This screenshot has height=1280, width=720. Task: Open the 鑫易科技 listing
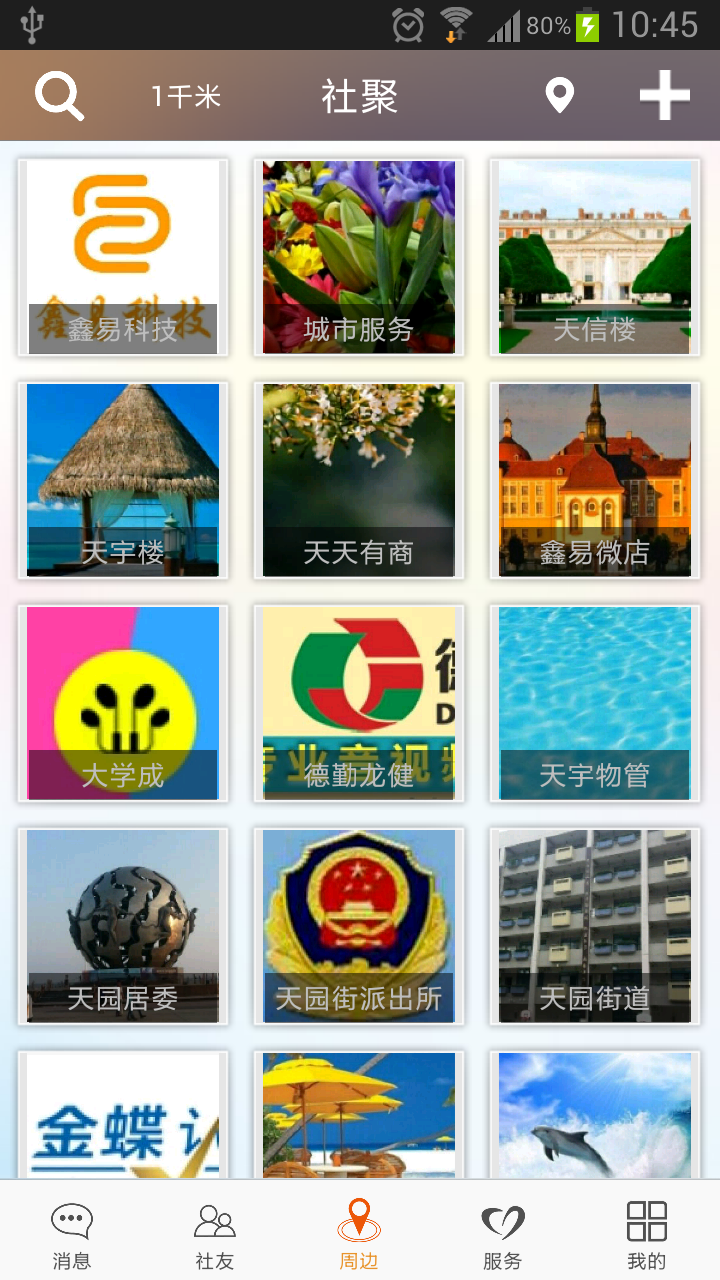point(122,257)
